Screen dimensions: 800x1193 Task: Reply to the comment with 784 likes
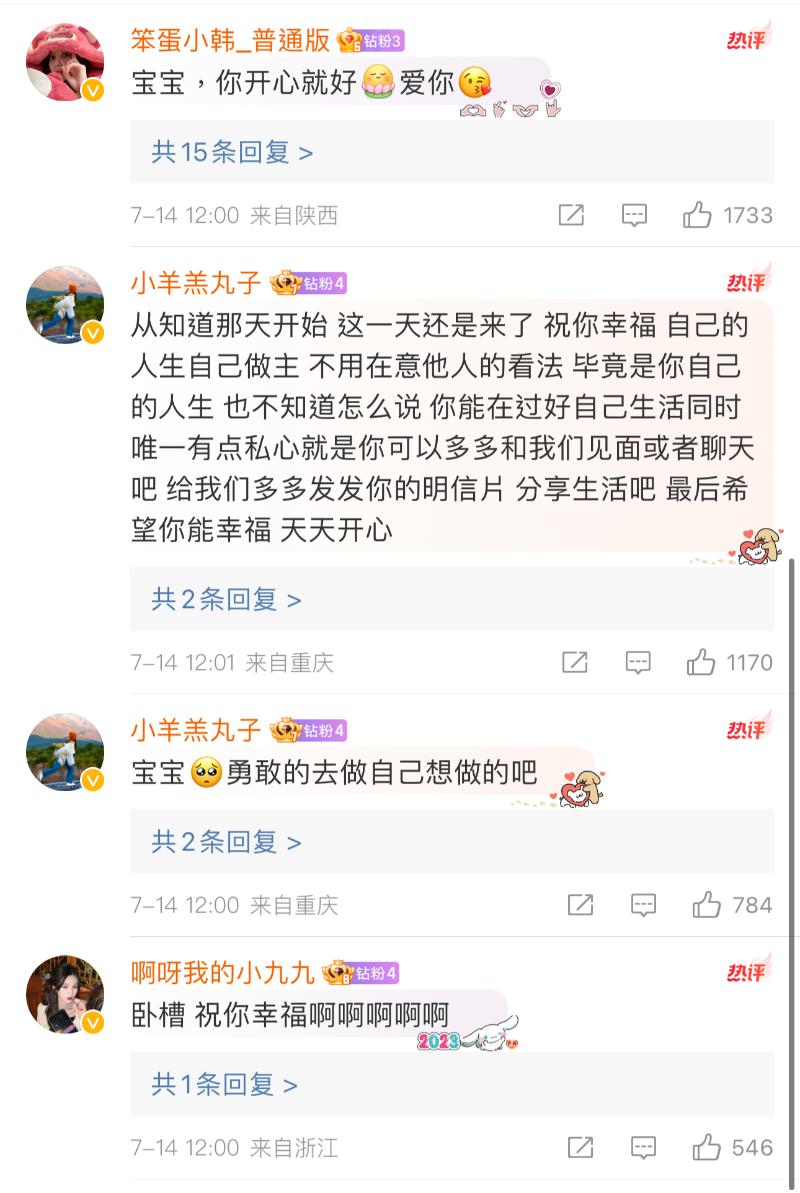pos(643,905)
